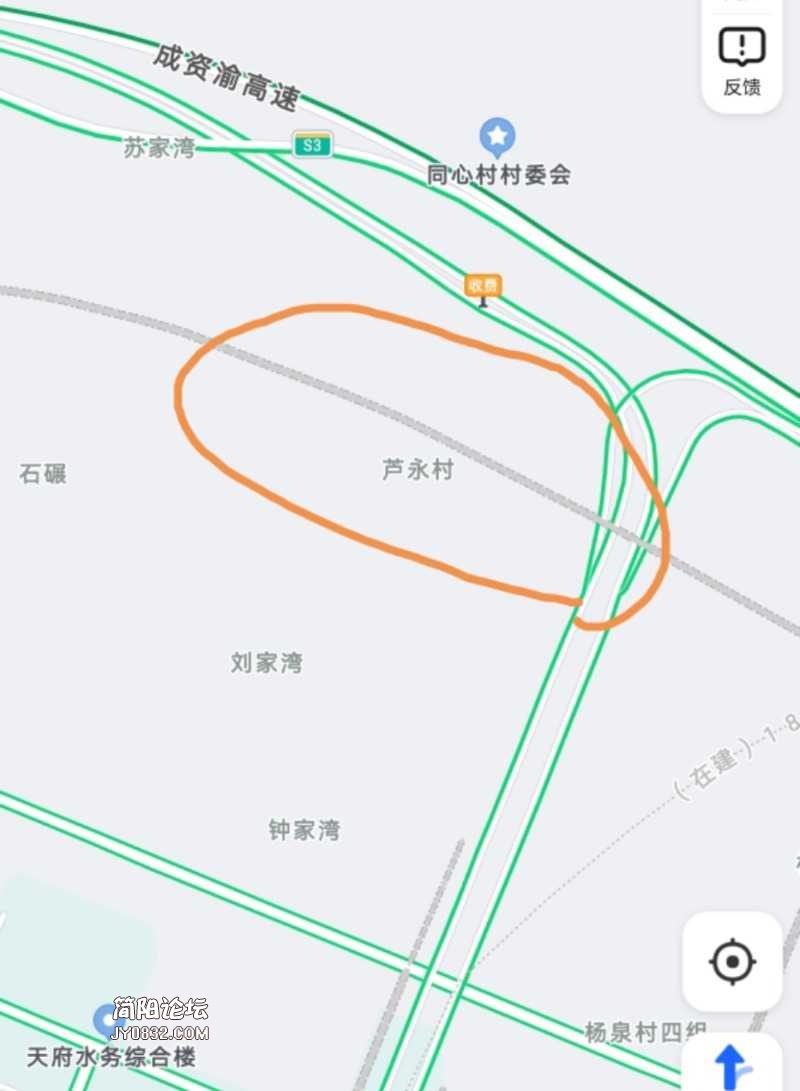Tap the 收费 toll station marker
This screenshot has height=1091, width=800.
pyautogui.click(x=483, y=286)
